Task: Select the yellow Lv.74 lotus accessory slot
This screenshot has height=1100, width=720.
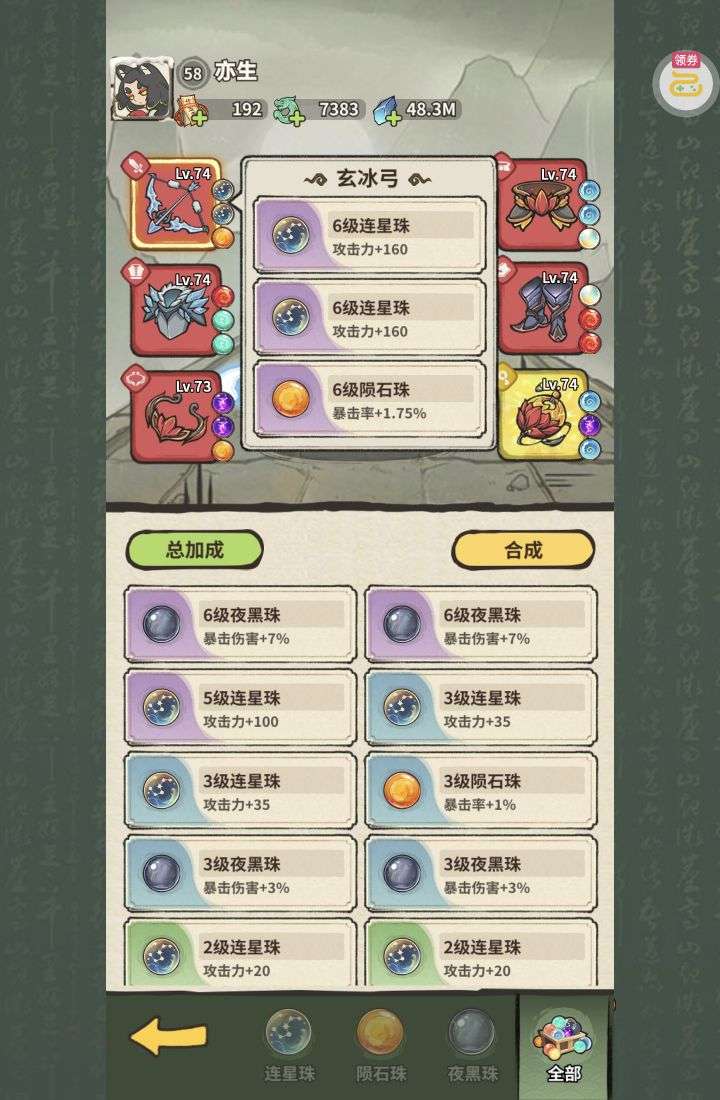Action: coord(543,415)
